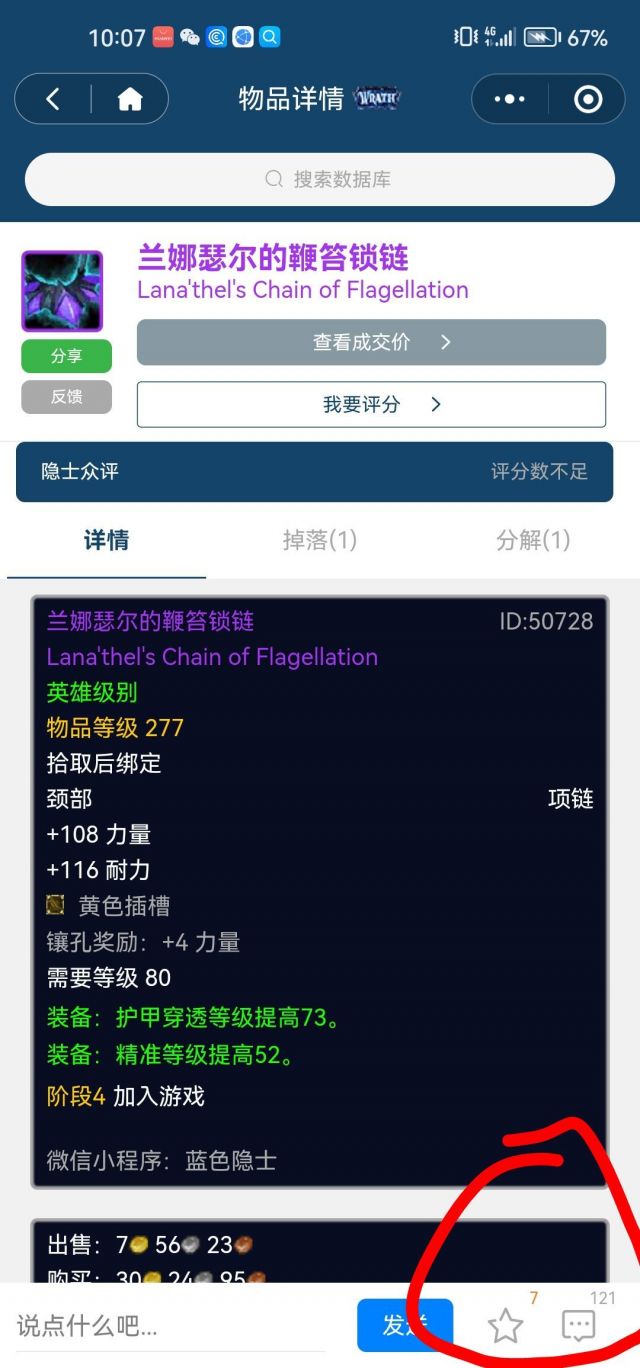Go back using the back arrow
Viewport: 640px width, 1368px height.
(53, 99)
